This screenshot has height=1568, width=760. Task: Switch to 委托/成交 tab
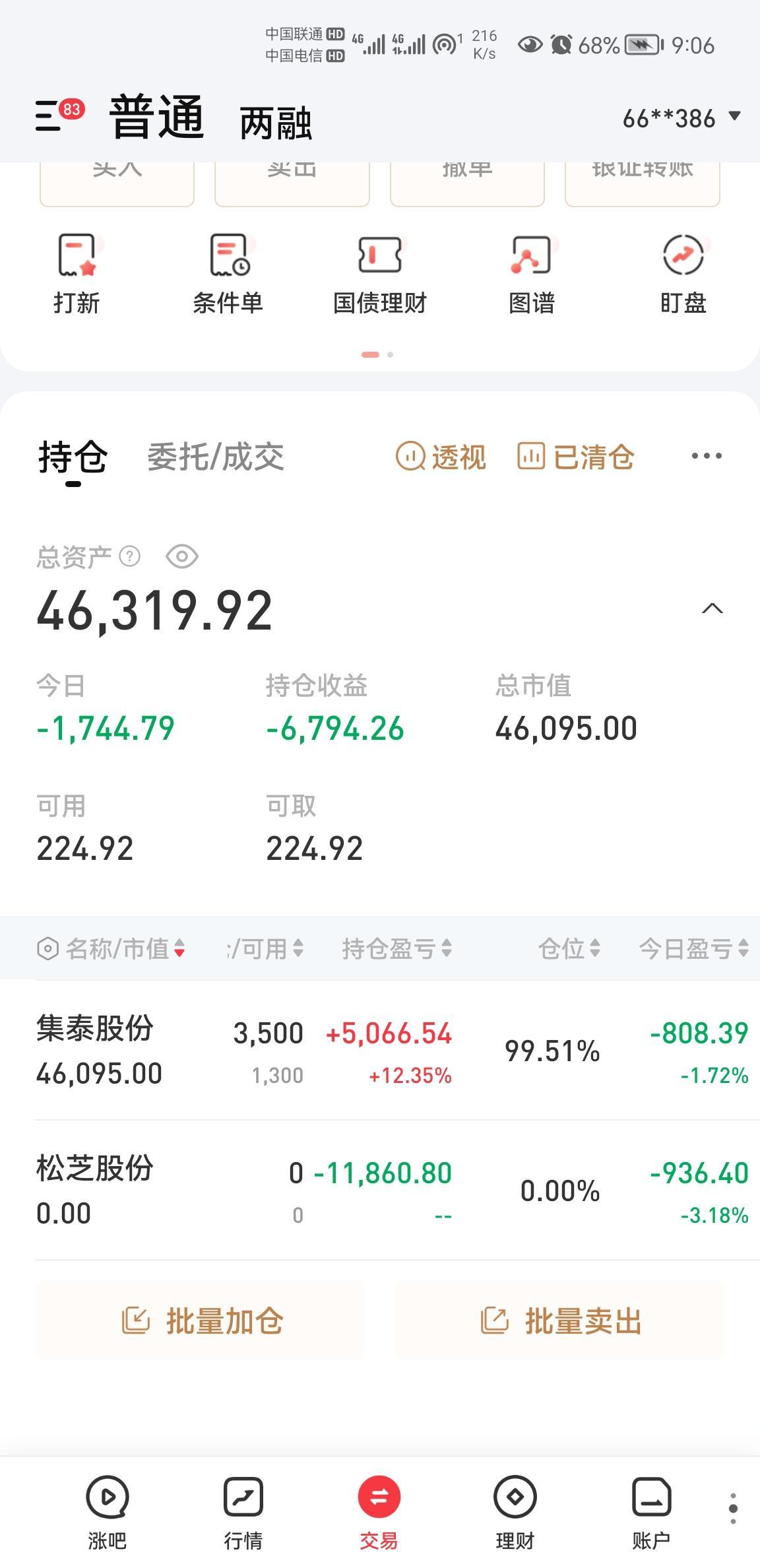(x=216, y=457)
